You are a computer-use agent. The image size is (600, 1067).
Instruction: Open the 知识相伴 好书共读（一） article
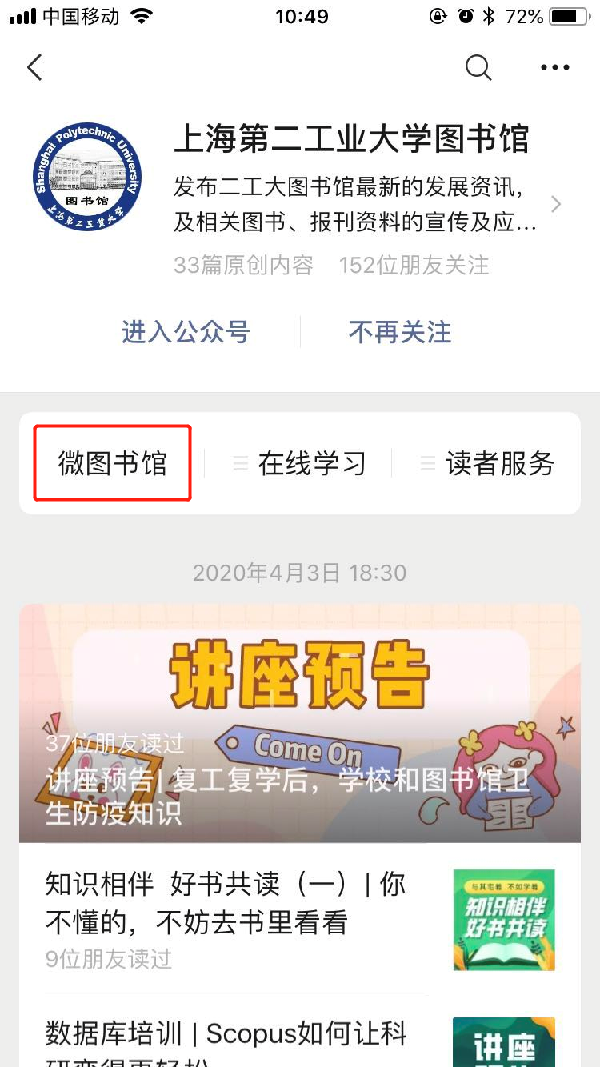click(226, 903)
